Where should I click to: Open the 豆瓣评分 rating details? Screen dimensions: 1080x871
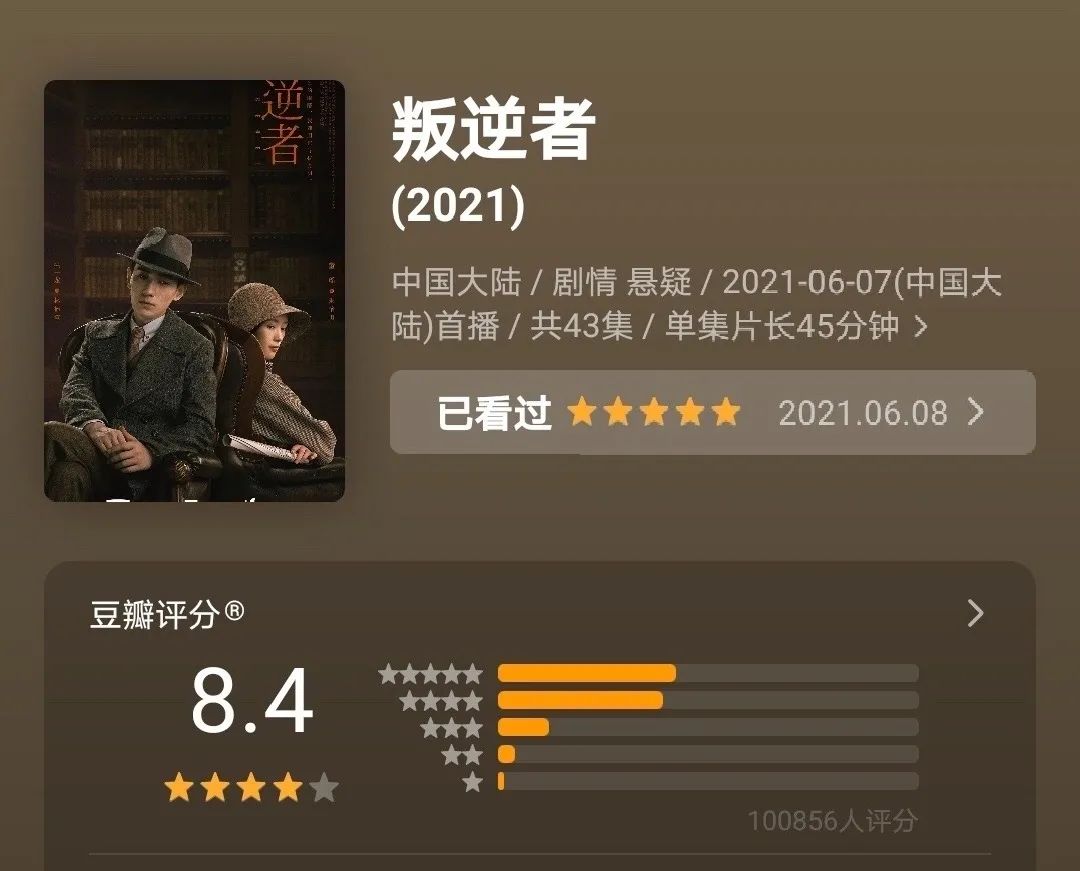point(975,614)
